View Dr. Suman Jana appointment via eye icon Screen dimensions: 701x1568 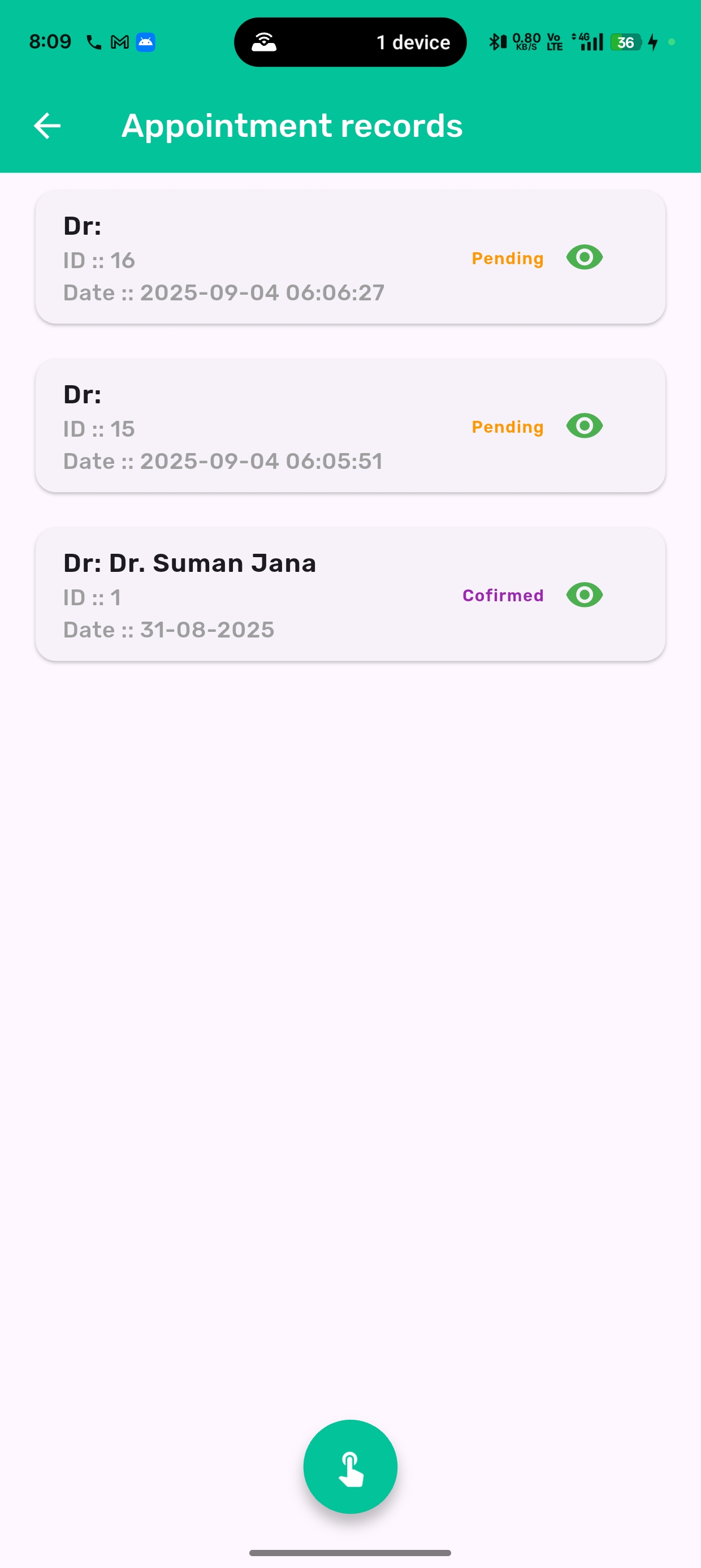click(583, 595)
